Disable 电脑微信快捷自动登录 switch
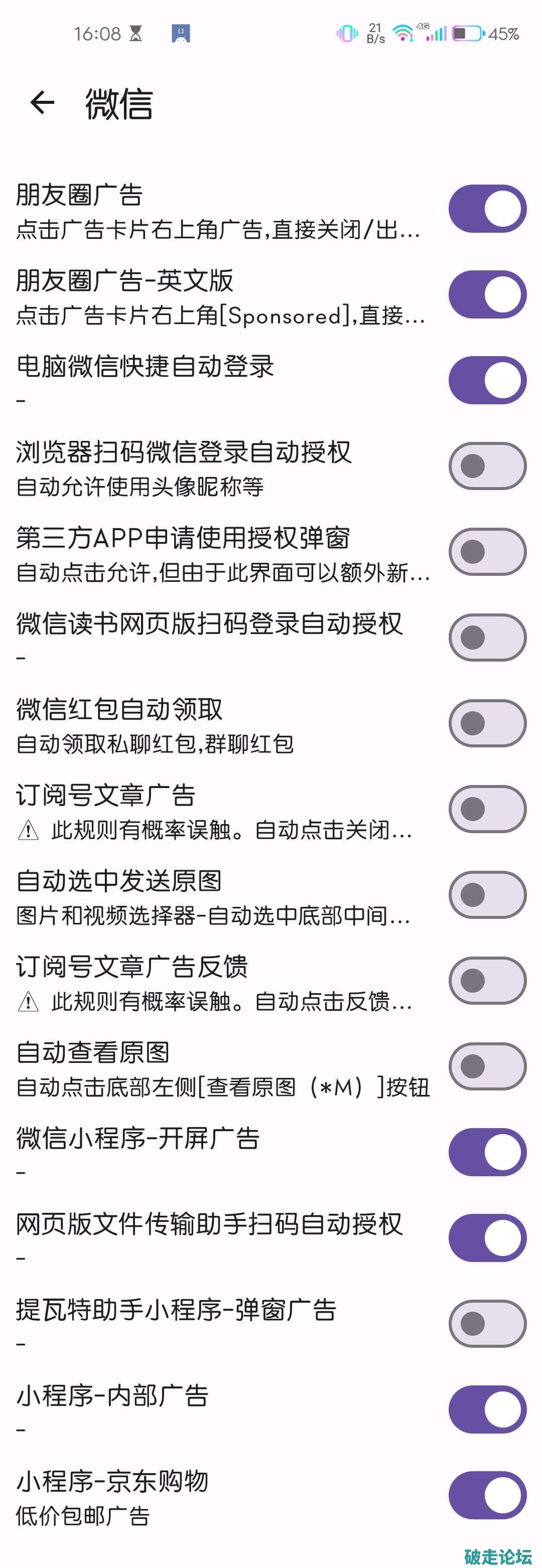The width and height of the screenshot is (542, 1568). 487,380
